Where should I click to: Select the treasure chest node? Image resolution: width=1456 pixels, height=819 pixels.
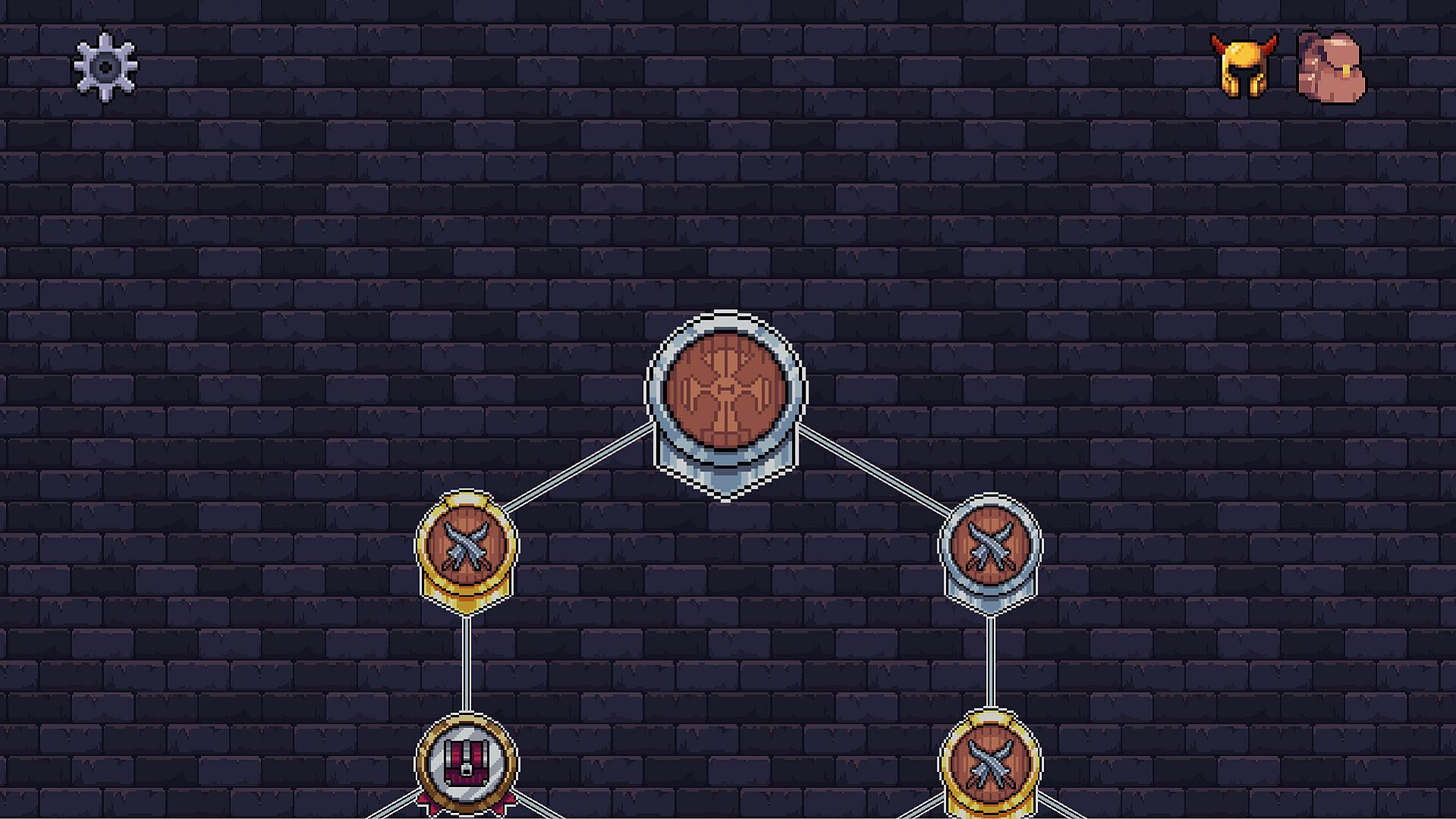point(466,762)
